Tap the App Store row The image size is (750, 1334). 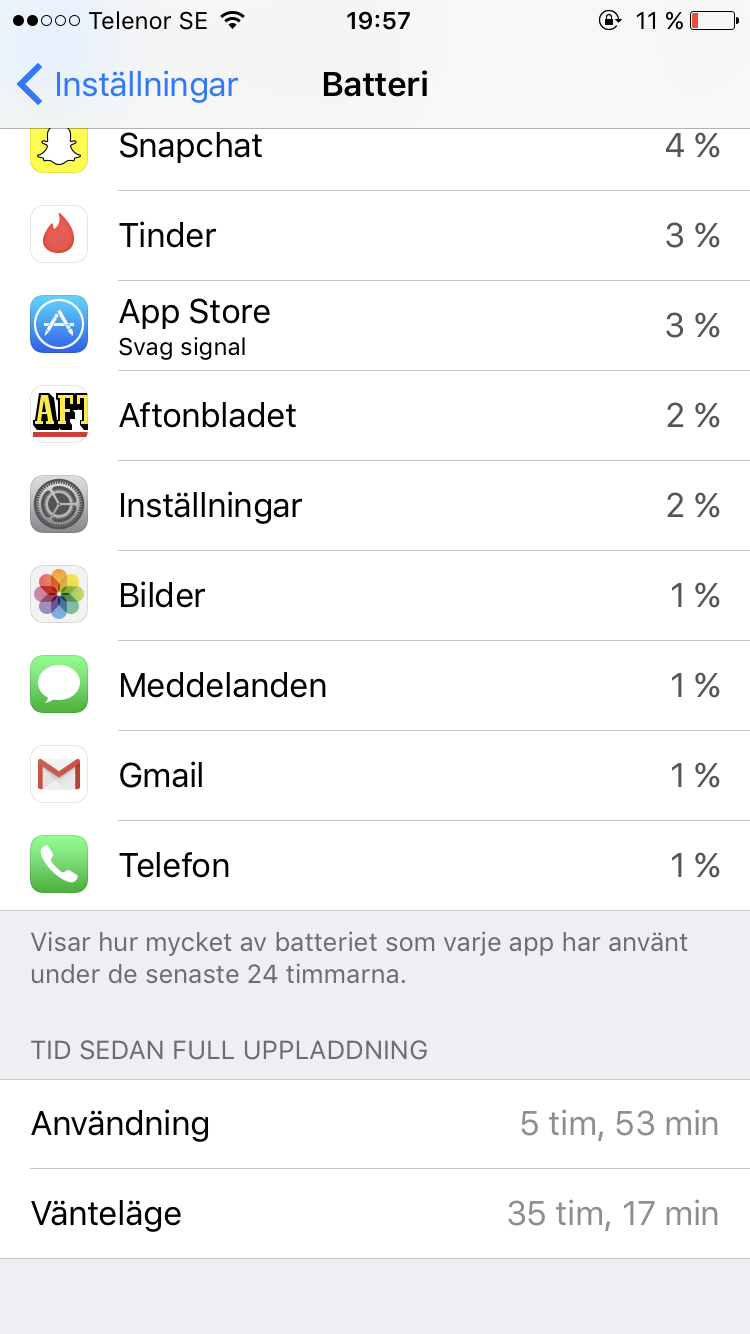[x=375, y=325]
